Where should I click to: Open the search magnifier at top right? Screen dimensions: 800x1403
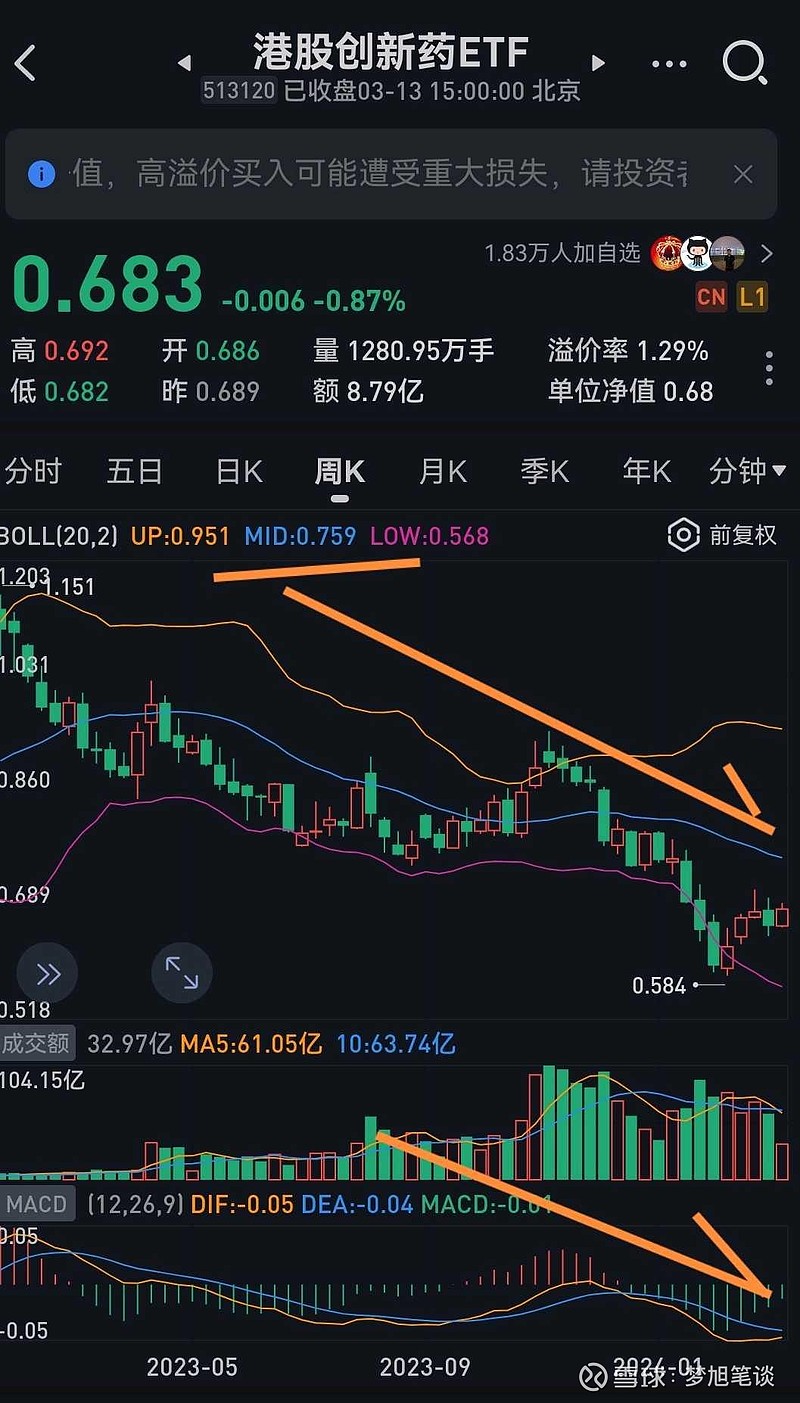coord(744,63)
